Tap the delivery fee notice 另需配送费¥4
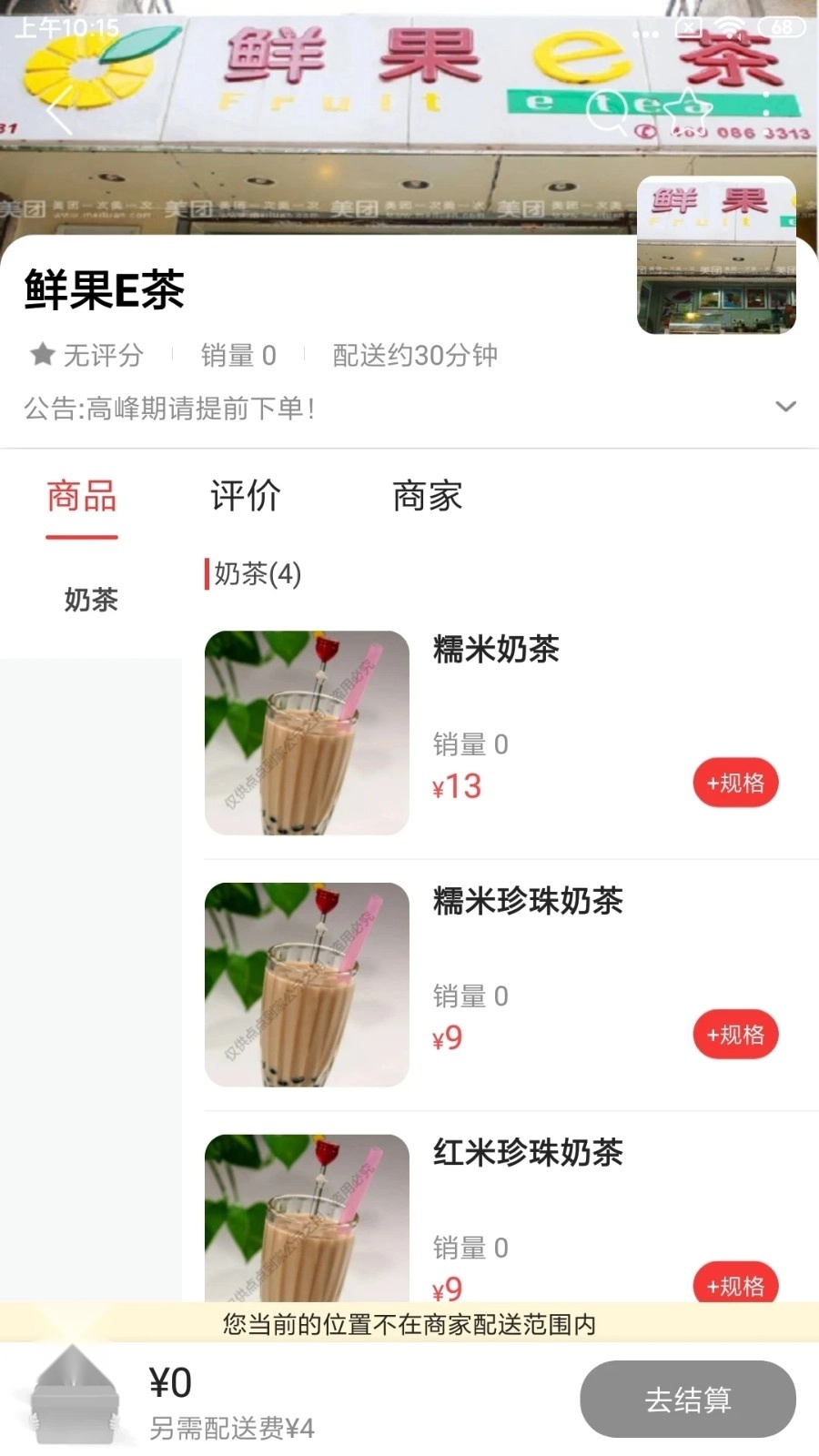 pos(230,1429)
